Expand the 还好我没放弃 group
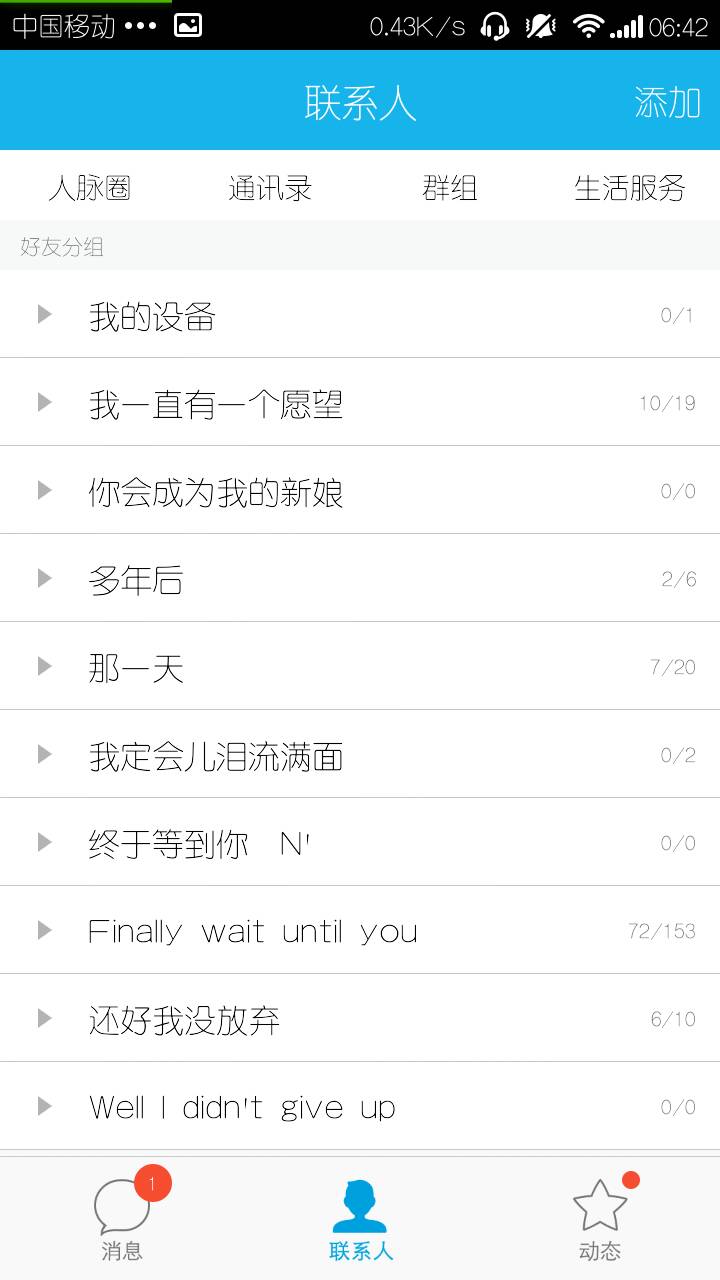 (x=360, y=1018)
